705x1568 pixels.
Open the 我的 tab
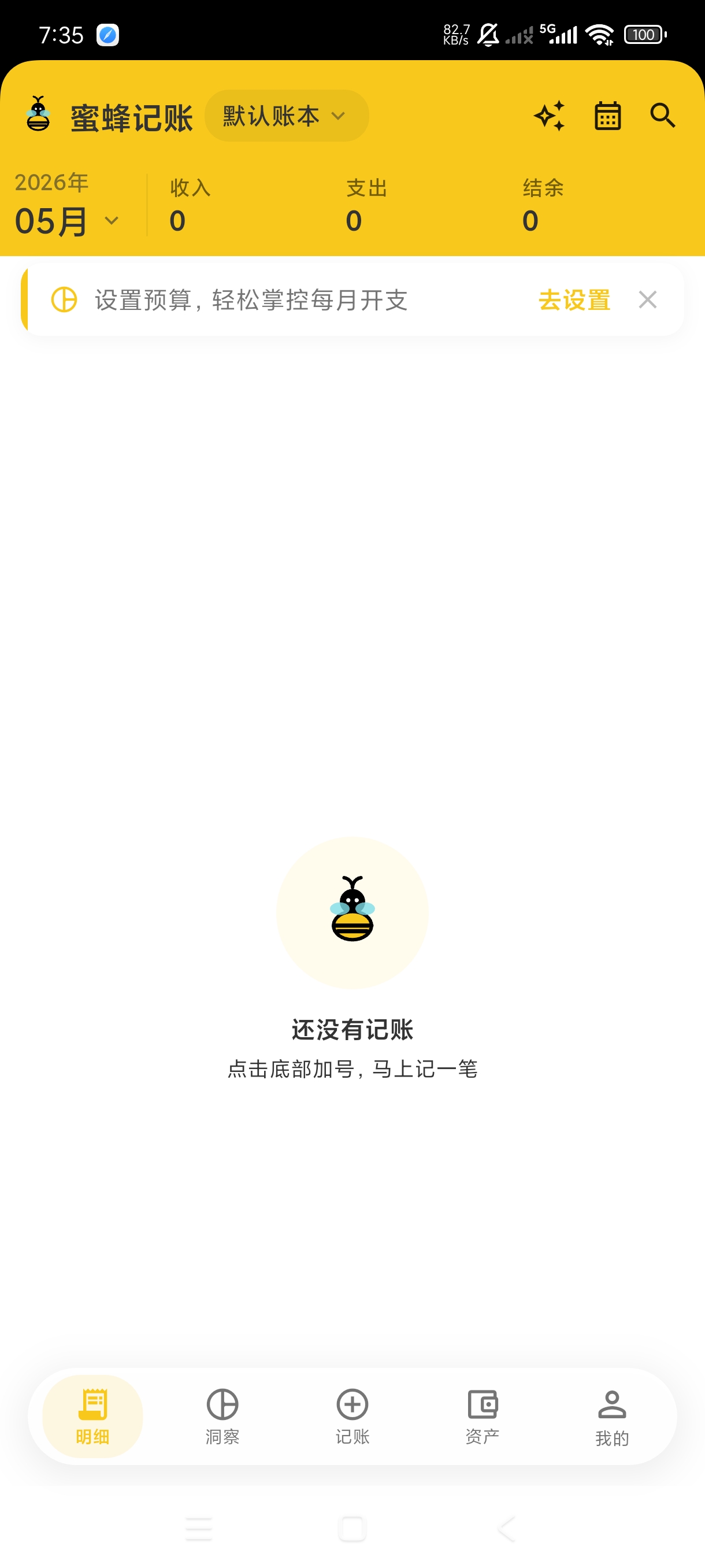612,1417
